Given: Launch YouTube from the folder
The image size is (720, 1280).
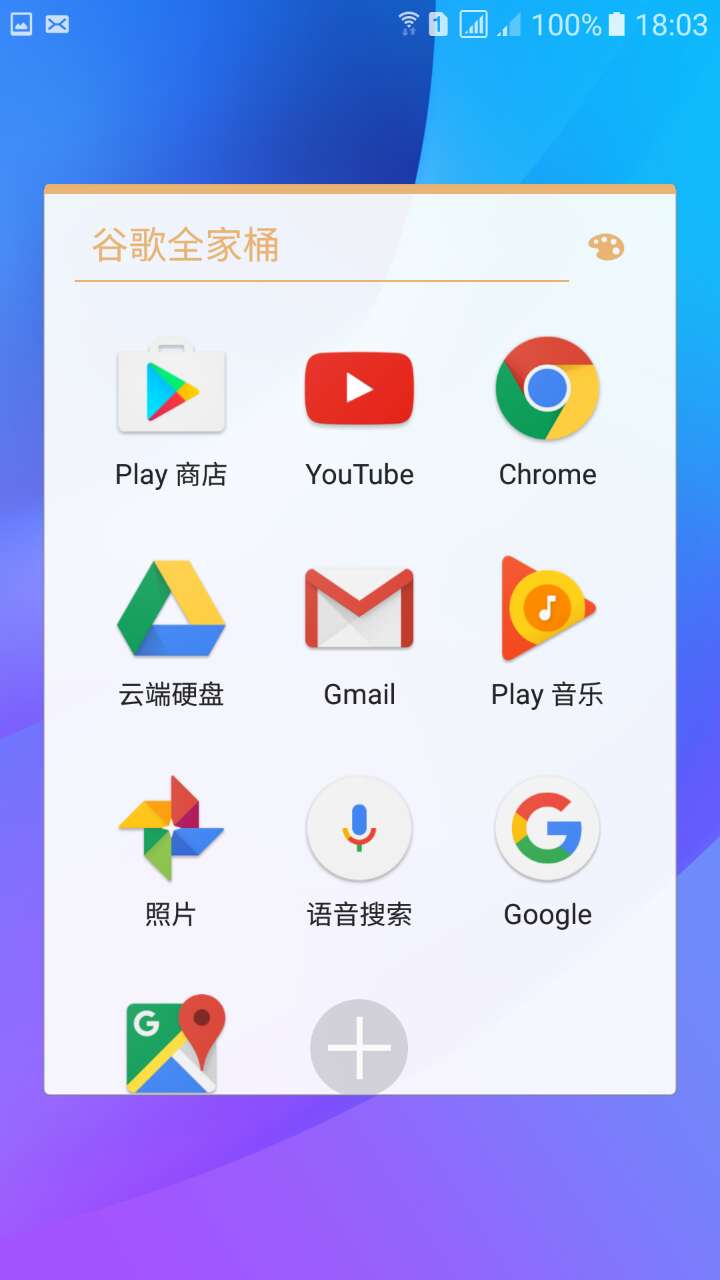Looking at the screenshot, I should pyautogui.click(x=359, y=389).
